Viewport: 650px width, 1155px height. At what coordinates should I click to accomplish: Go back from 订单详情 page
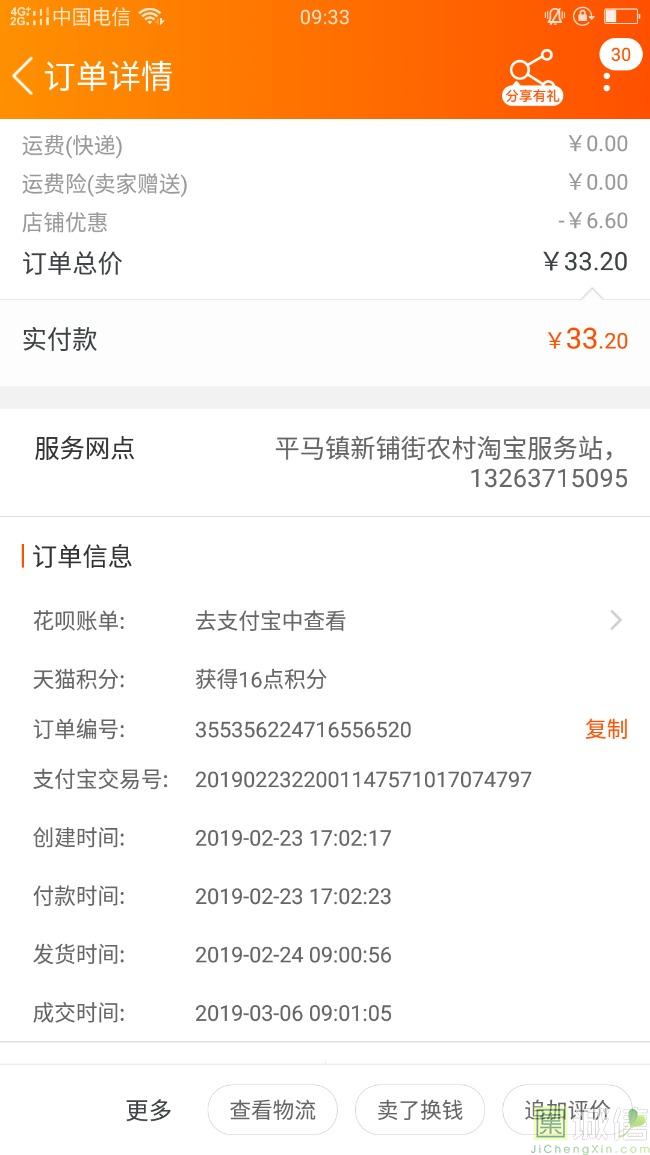(x=24, y=76)
